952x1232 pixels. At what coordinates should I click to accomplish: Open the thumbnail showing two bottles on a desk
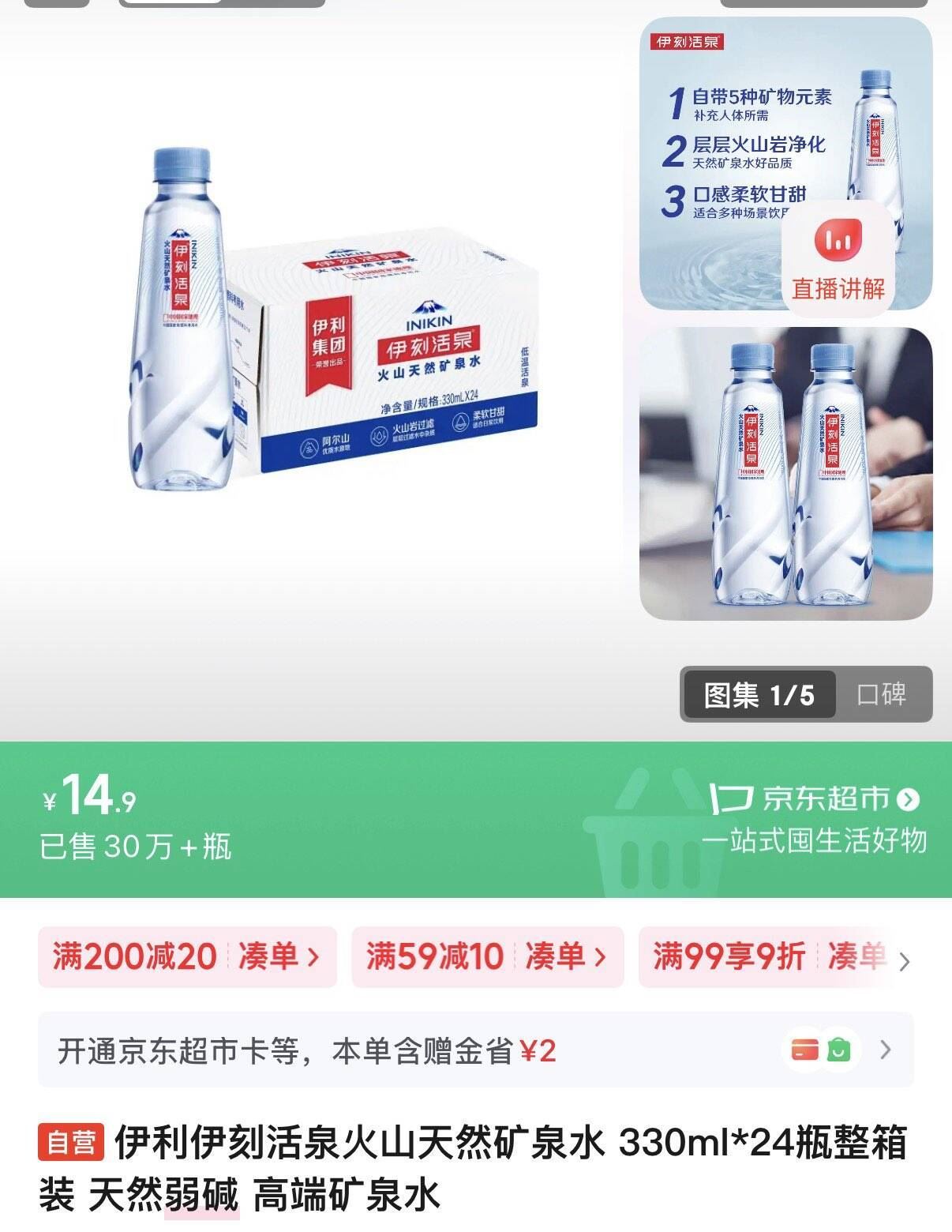point(785,473)
